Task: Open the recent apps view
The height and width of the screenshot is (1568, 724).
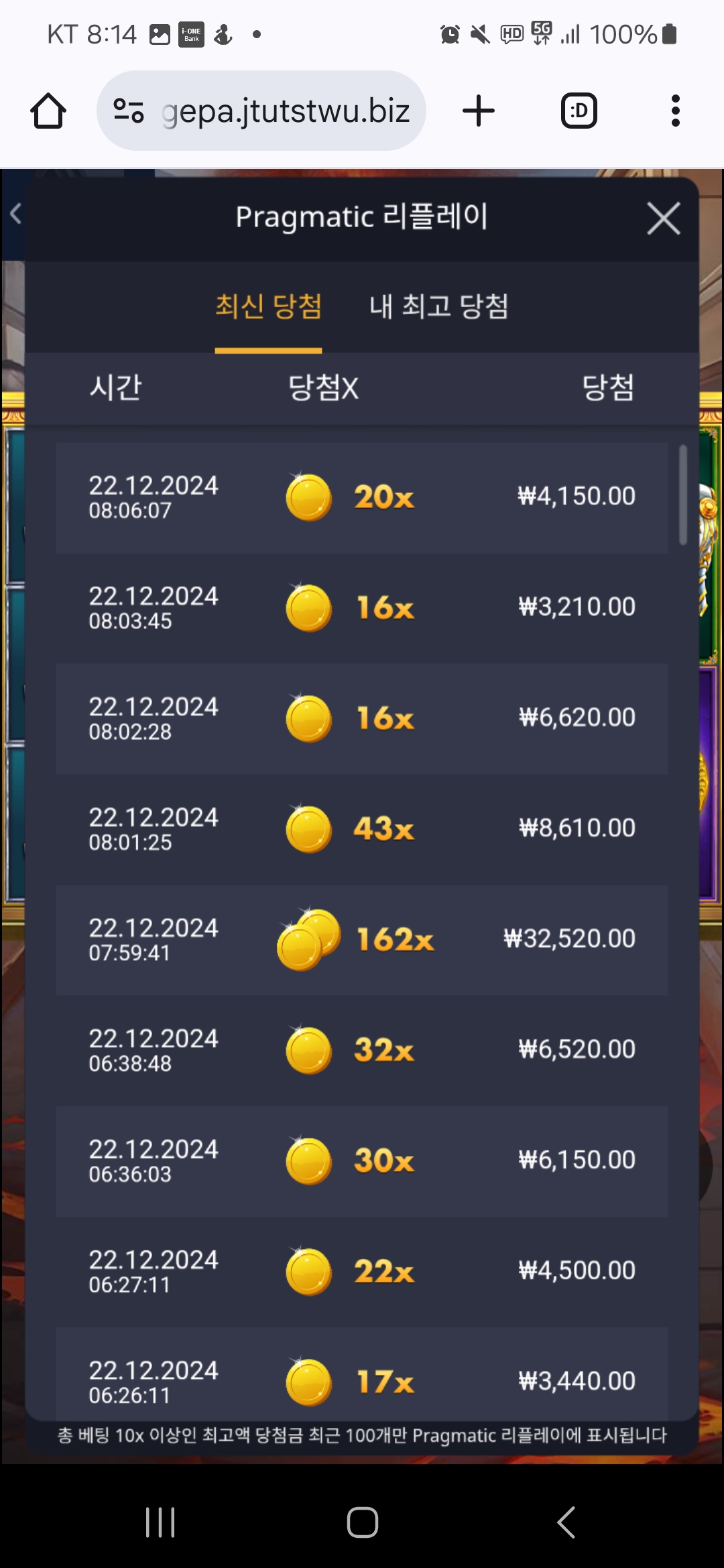Action: point(160,1522)
